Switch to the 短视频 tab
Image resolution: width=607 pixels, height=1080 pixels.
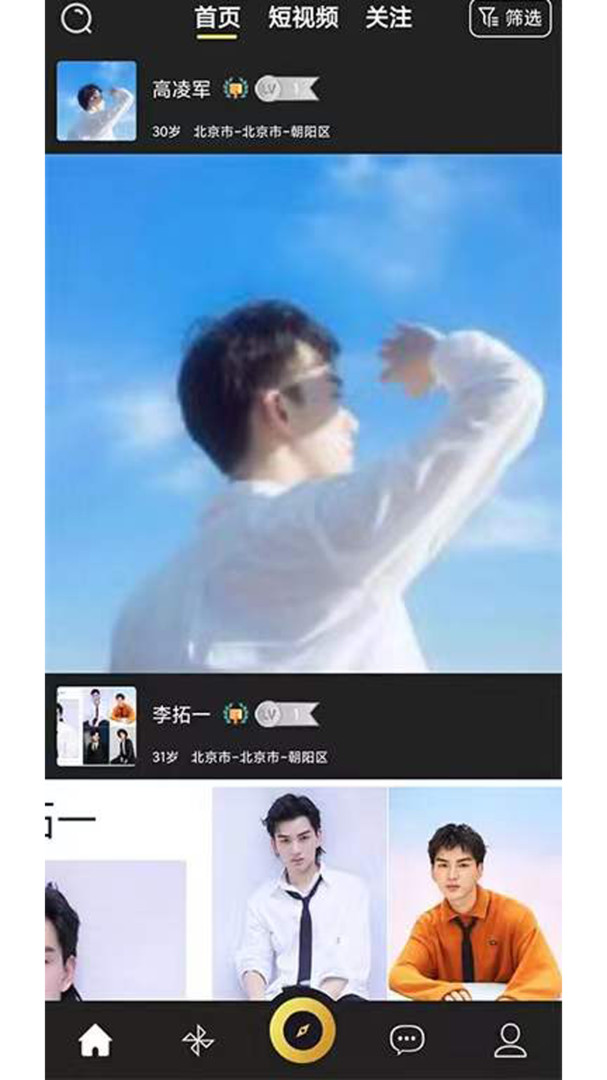click(x=302, y=18)
